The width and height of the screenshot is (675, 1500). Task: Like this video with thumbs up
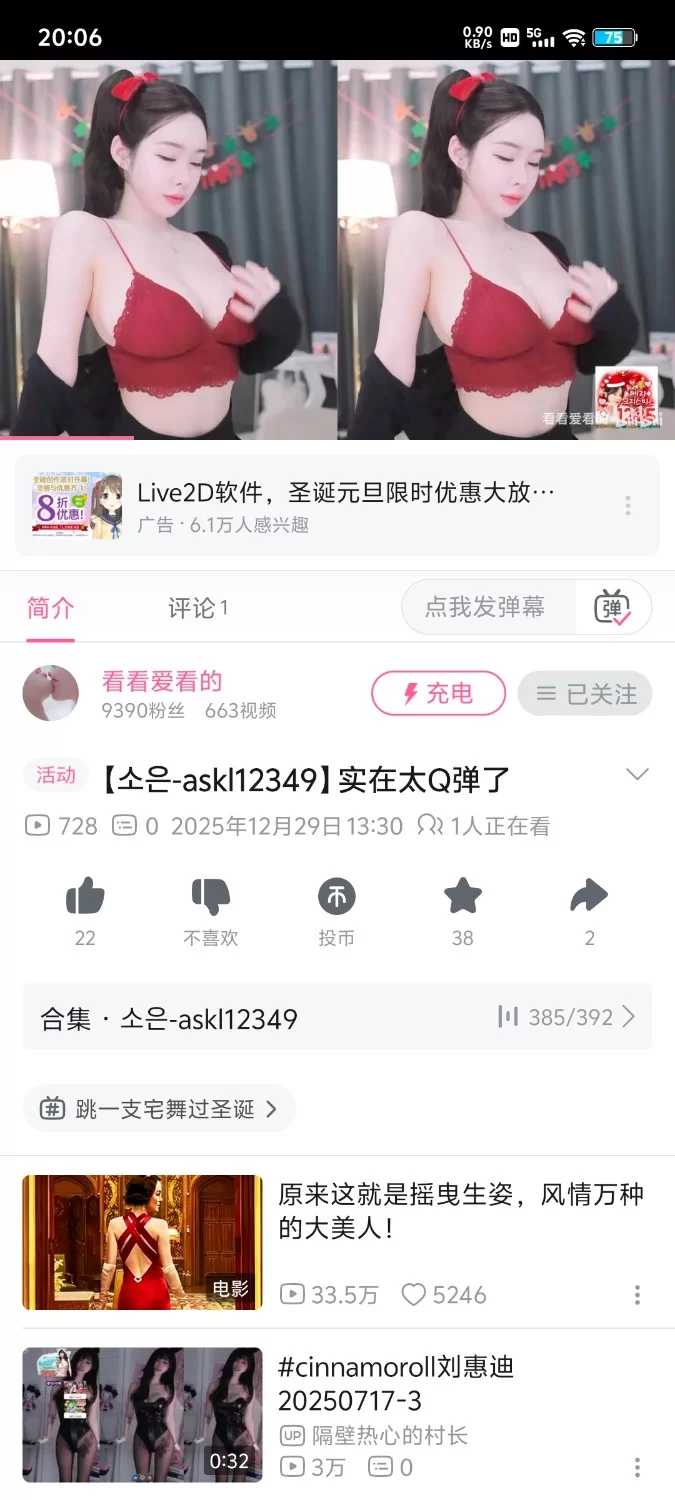pyautogui.click(x=85, y=897)
